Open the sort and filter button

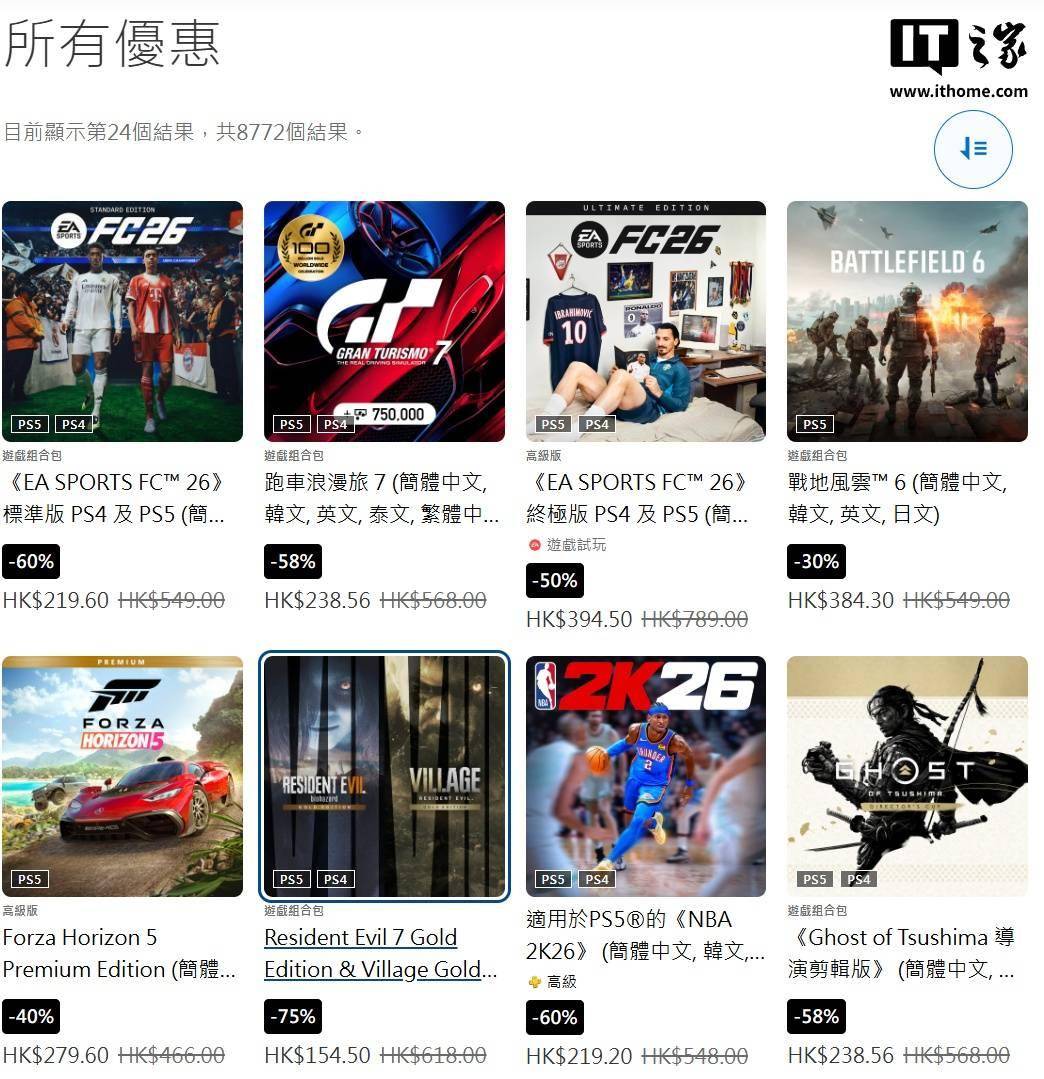972,149
